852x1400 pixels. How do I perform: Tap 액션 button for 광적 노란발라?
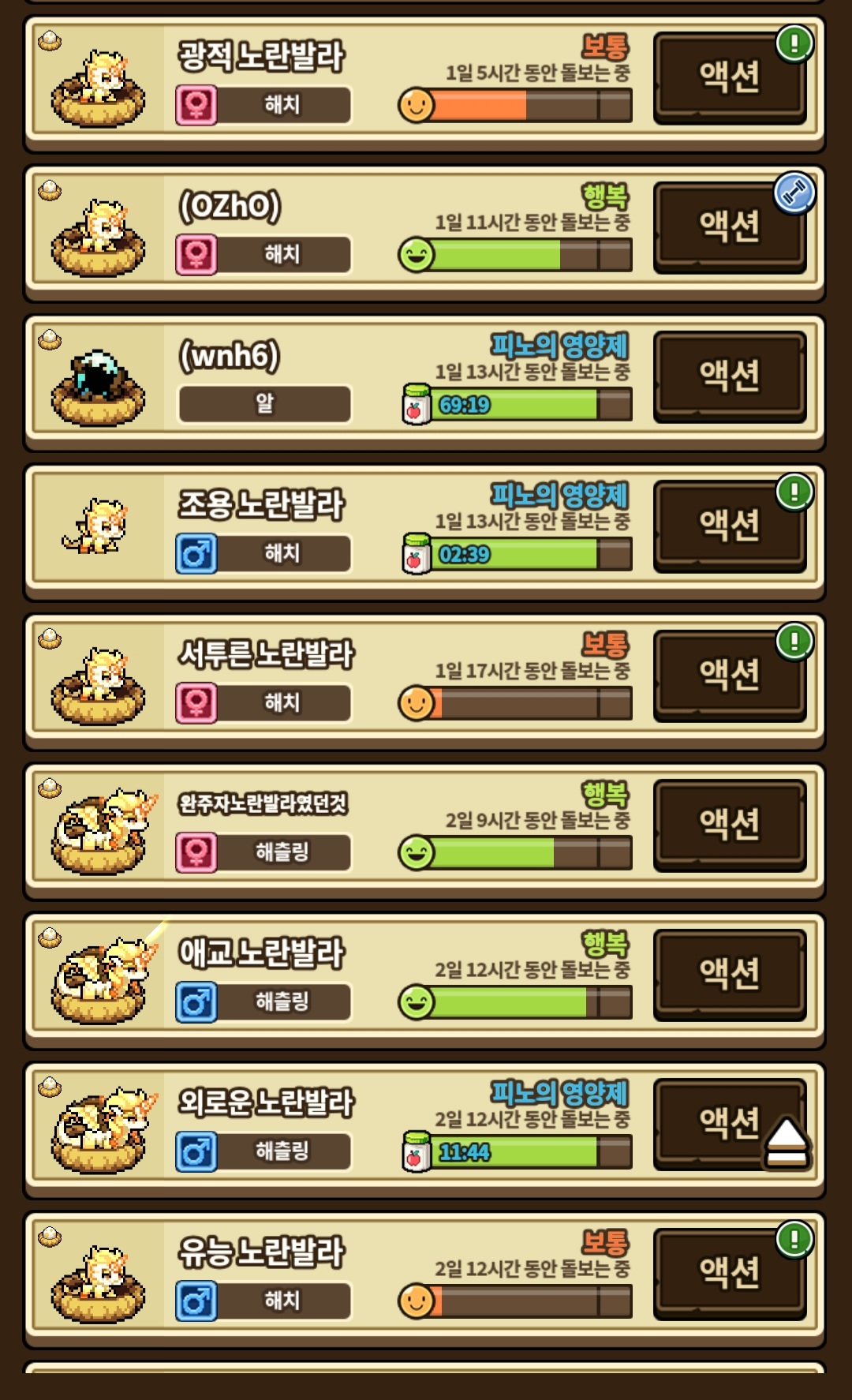[729, 77]
